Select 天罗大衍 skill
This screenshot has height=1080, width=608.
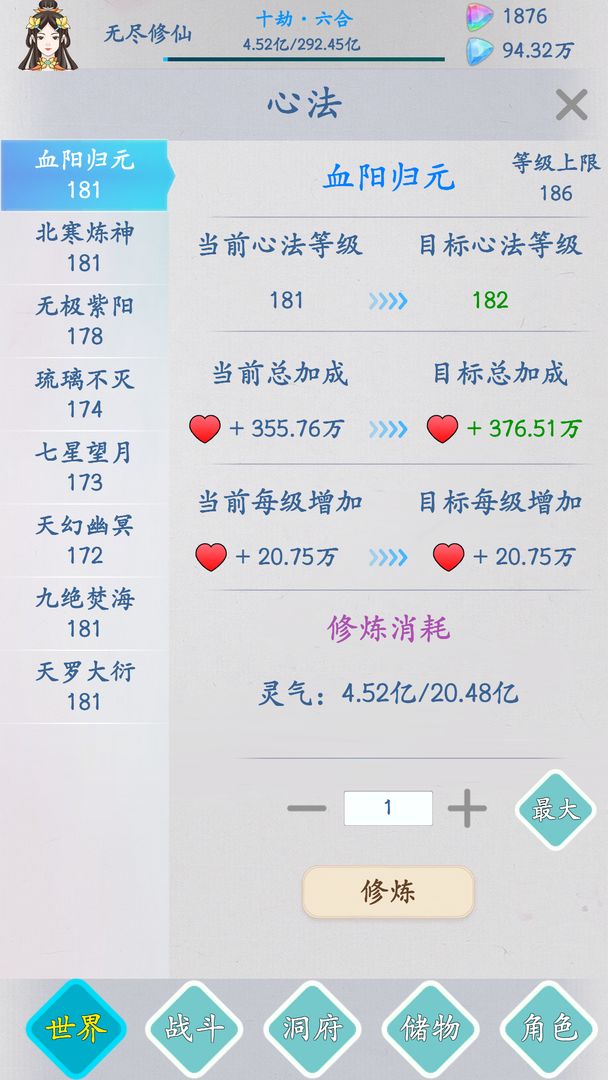(x=84, y=685)
